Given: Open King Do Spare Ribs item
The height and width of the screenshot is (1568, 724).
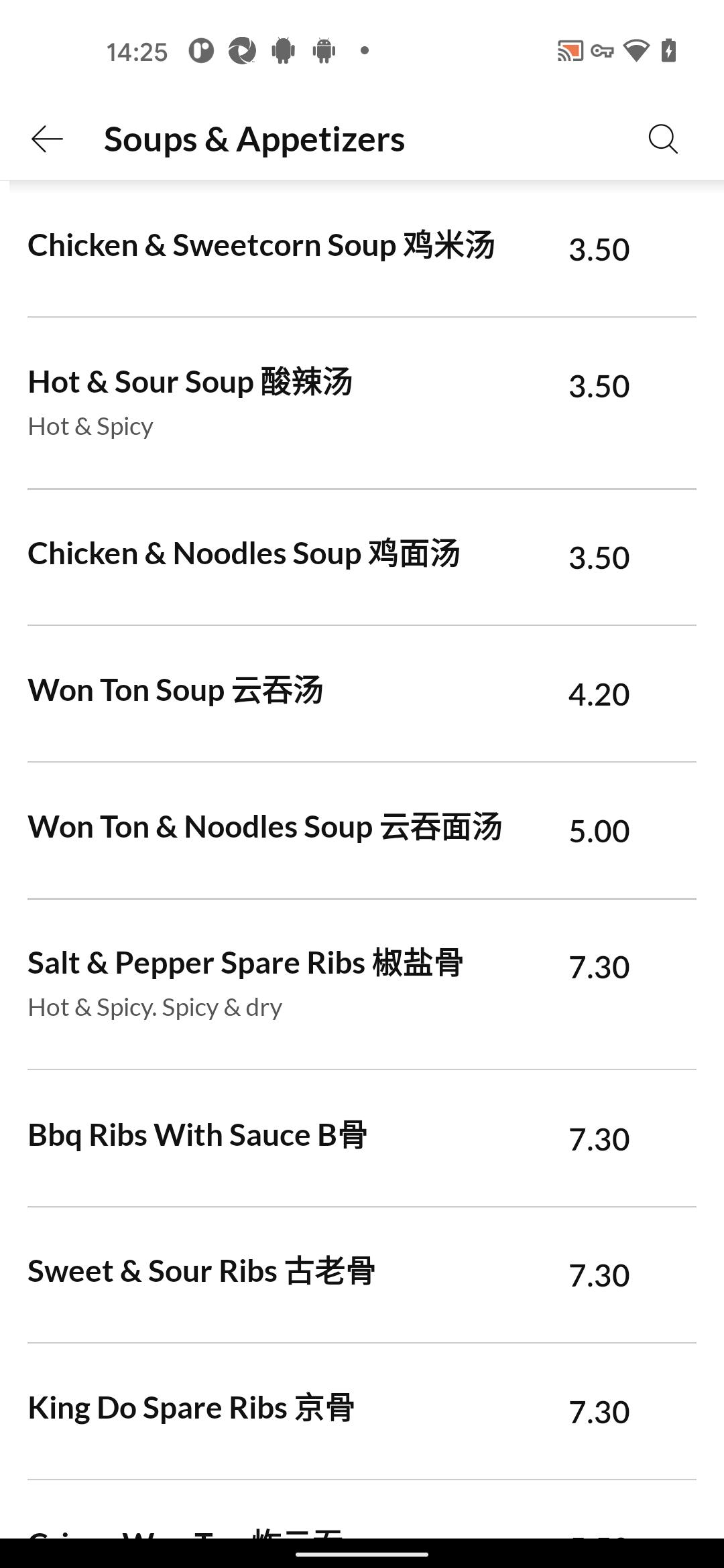Looking at the screenshot, I should (362, 1411).
